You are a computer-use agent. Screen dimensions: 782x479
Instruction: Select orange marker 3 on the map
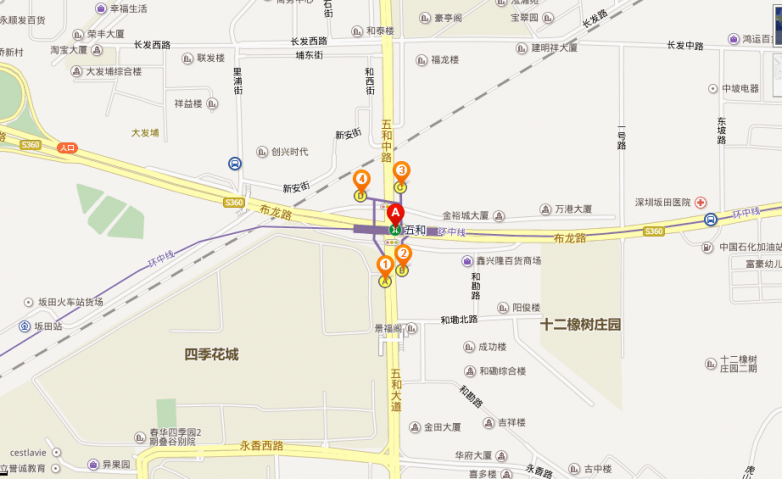(401, 170)
